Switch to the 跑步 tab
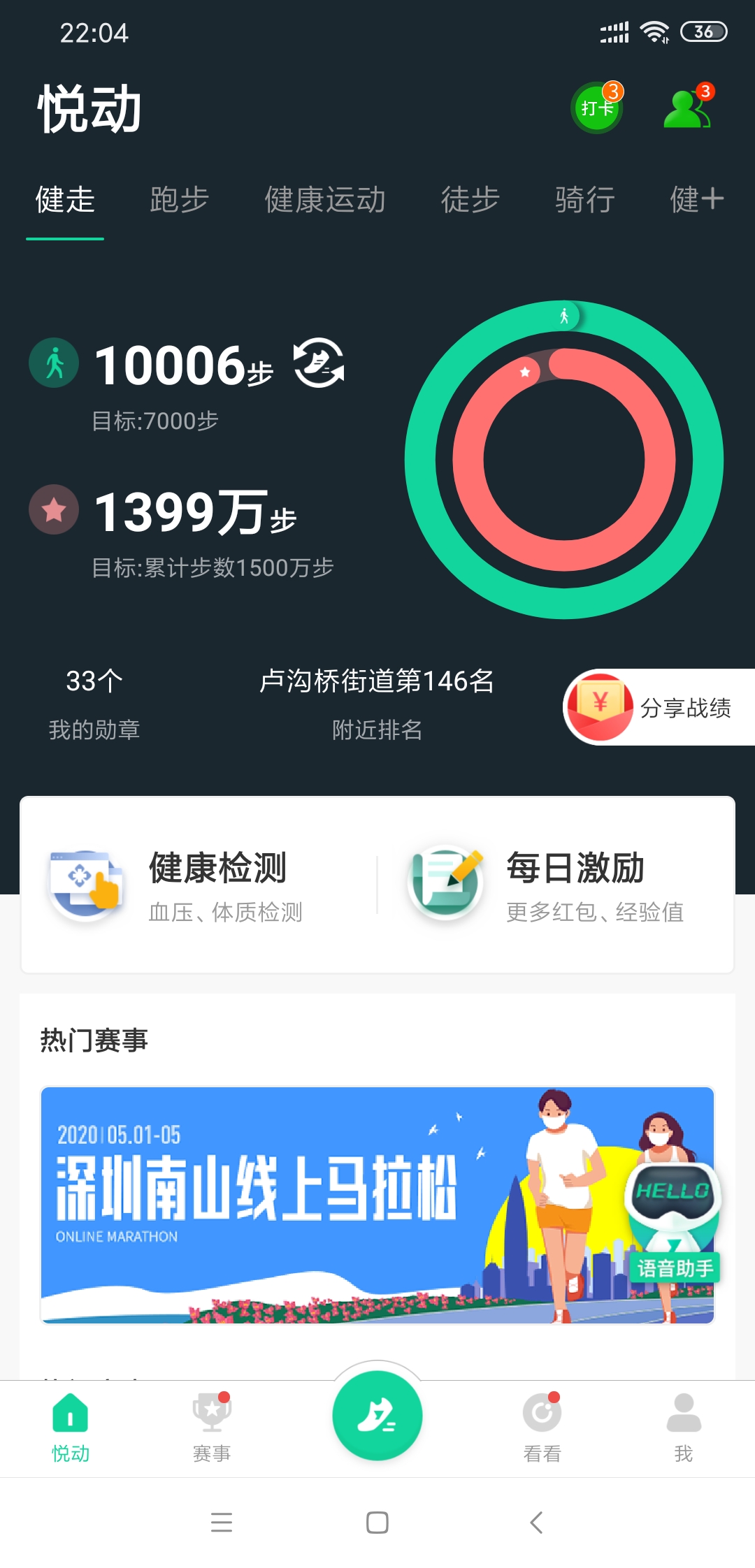755x1568 pixels. coord(180,200)
